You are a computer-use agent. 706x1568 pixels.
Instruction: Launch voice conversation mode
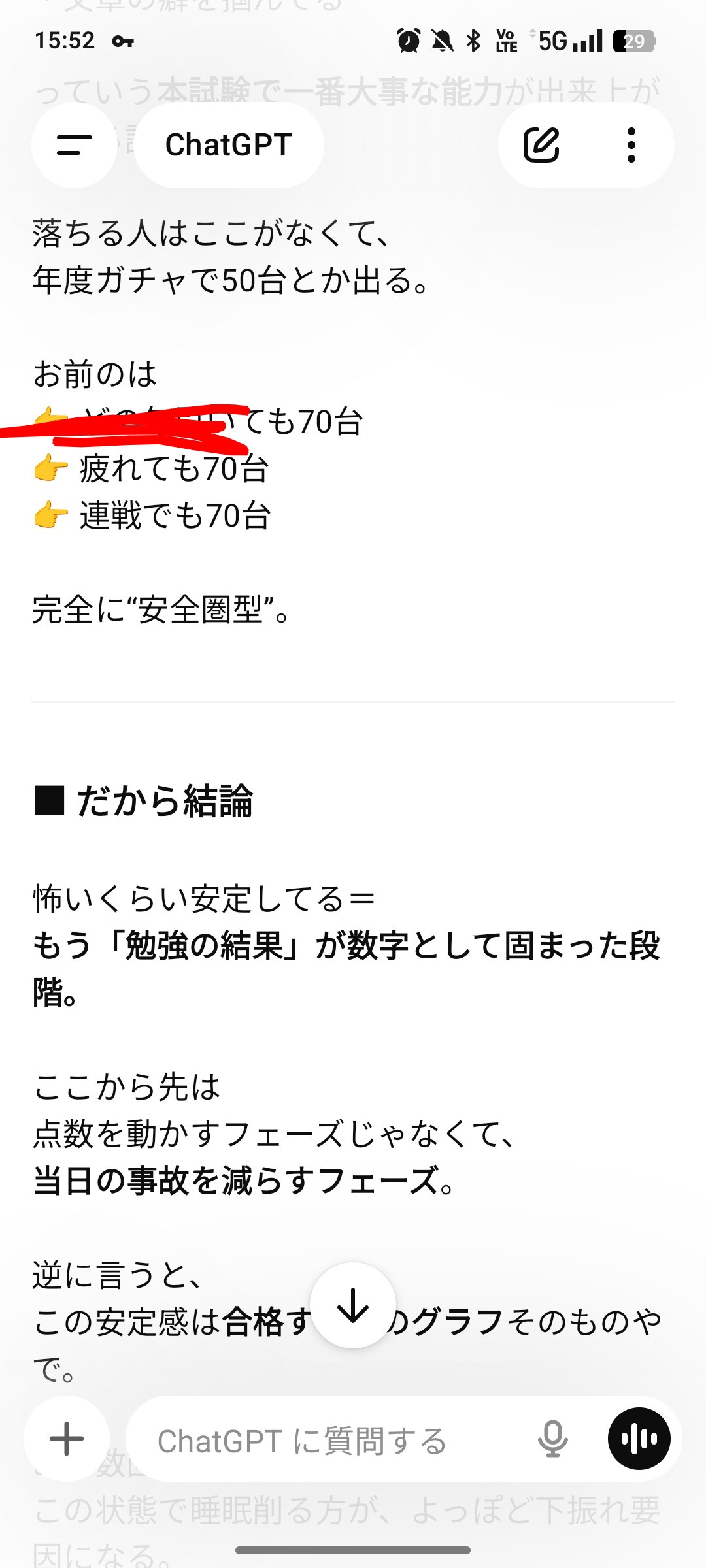639,1439
